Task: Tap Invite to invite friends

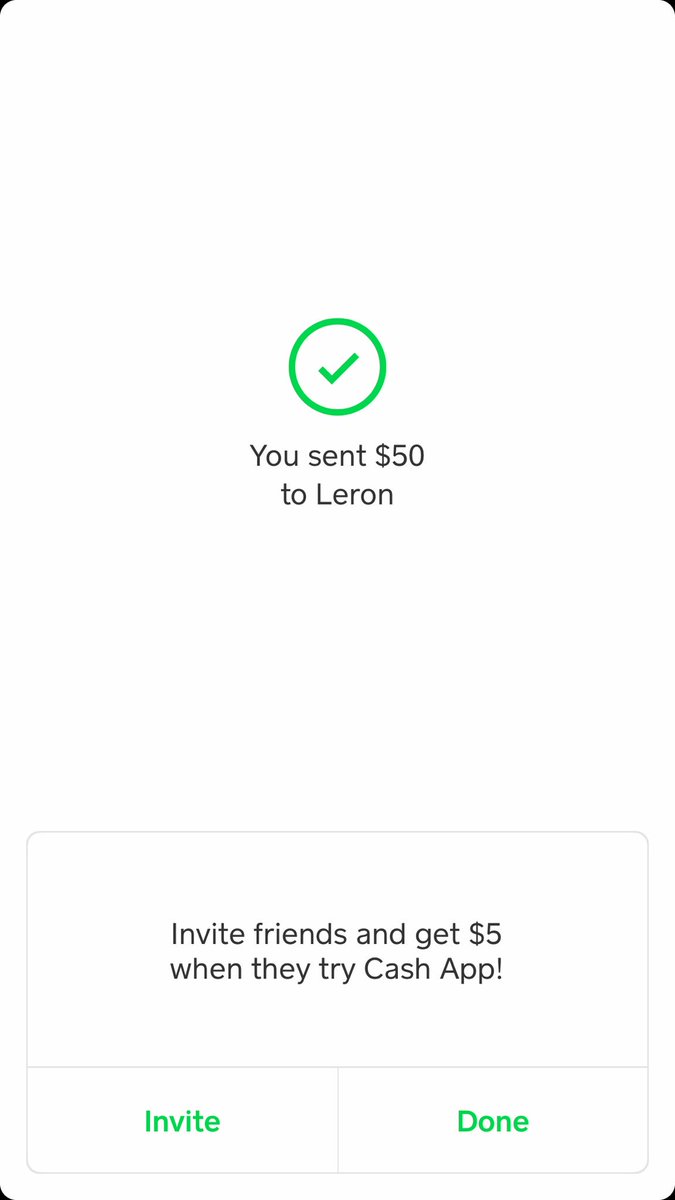Action: [182, 1120]
